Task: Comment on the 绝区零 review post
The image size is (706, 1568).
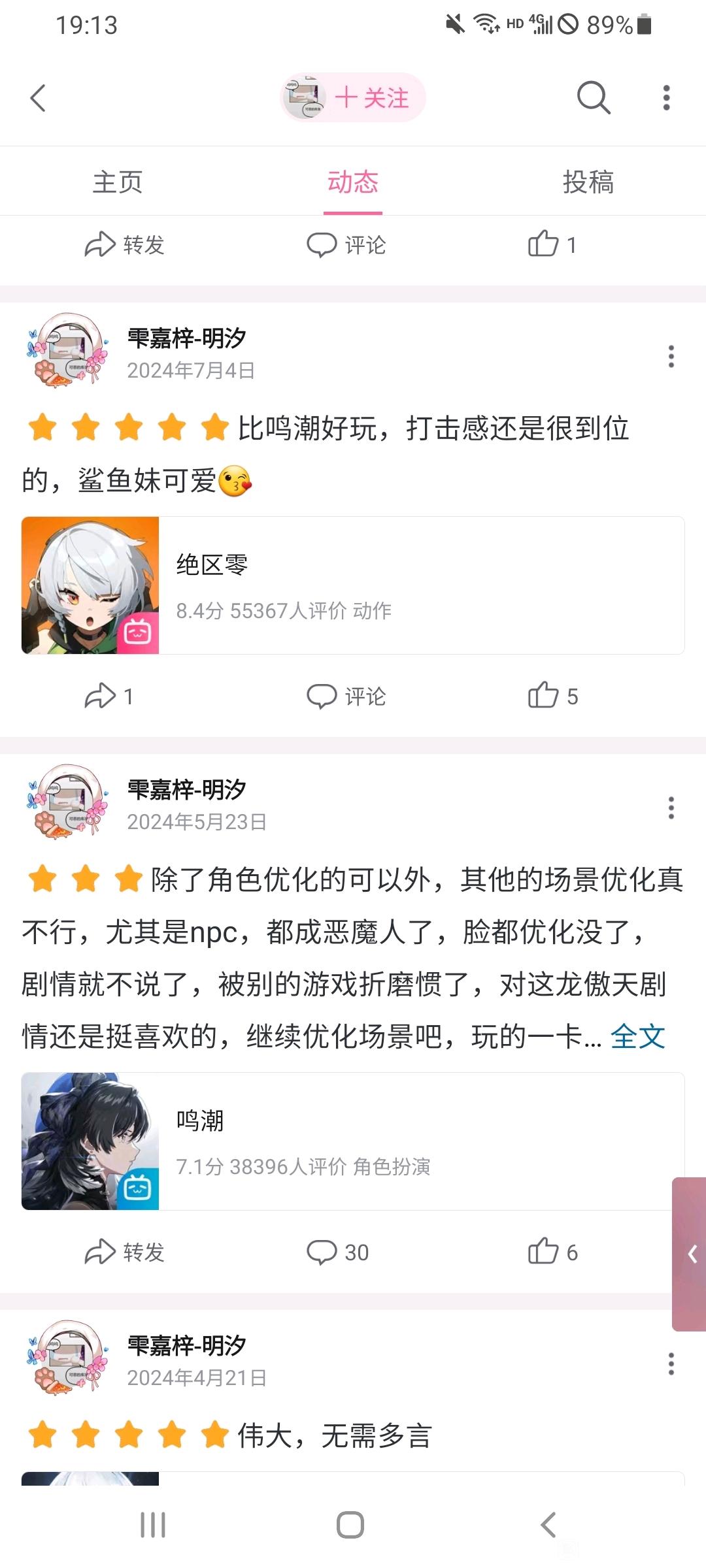Action: click(x=346, y=696)
